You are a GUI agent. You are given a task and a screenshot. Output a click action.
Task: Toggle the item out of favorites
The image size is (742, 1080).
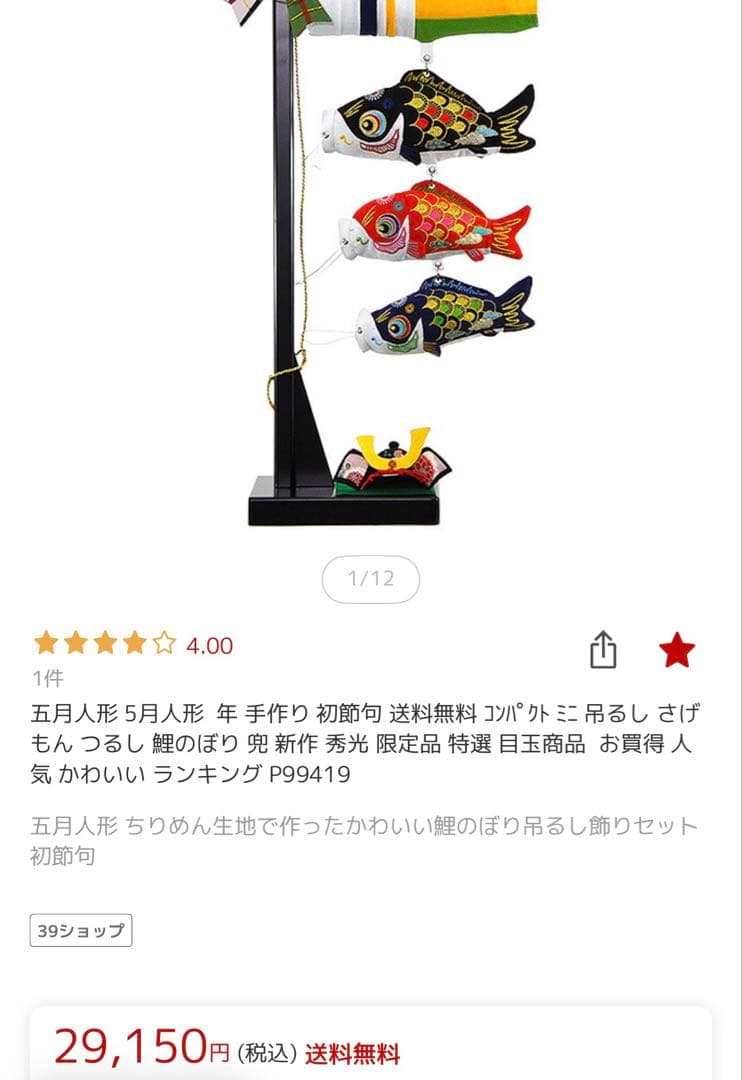[675, 648]
